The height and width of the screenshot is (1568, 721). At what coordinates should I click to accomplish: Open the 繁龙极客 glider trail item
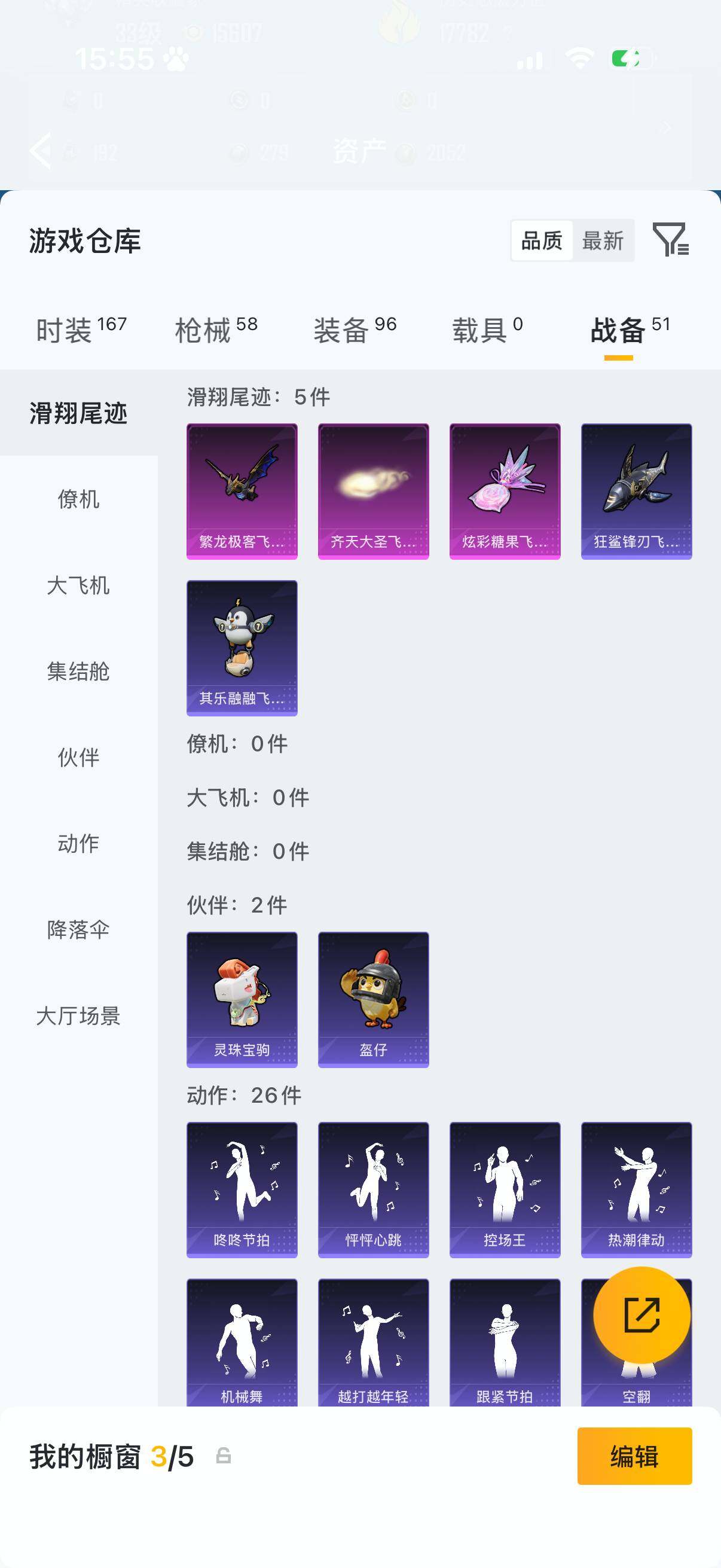(242, 491)
